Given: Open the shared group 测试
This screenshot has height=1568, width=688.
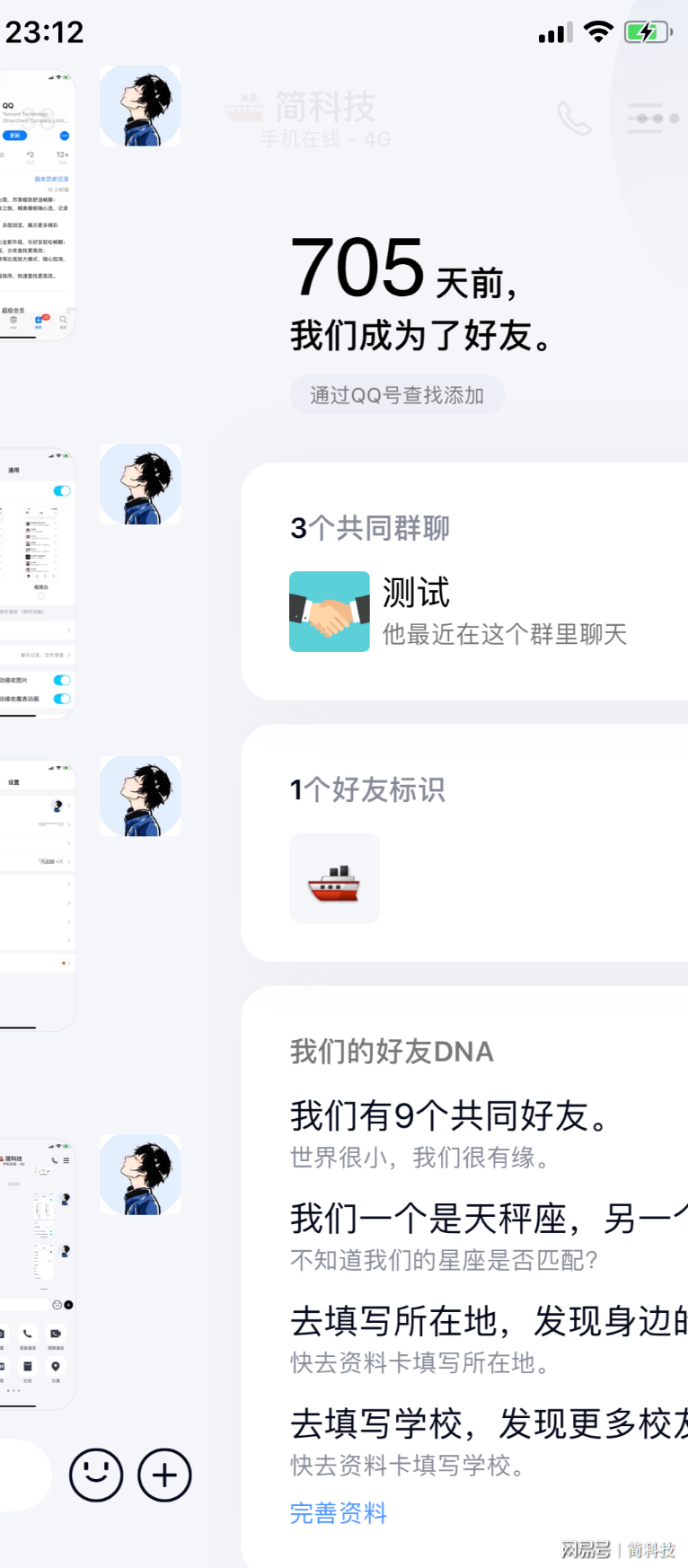Looking at the screenshot, I should pos(458,612).
